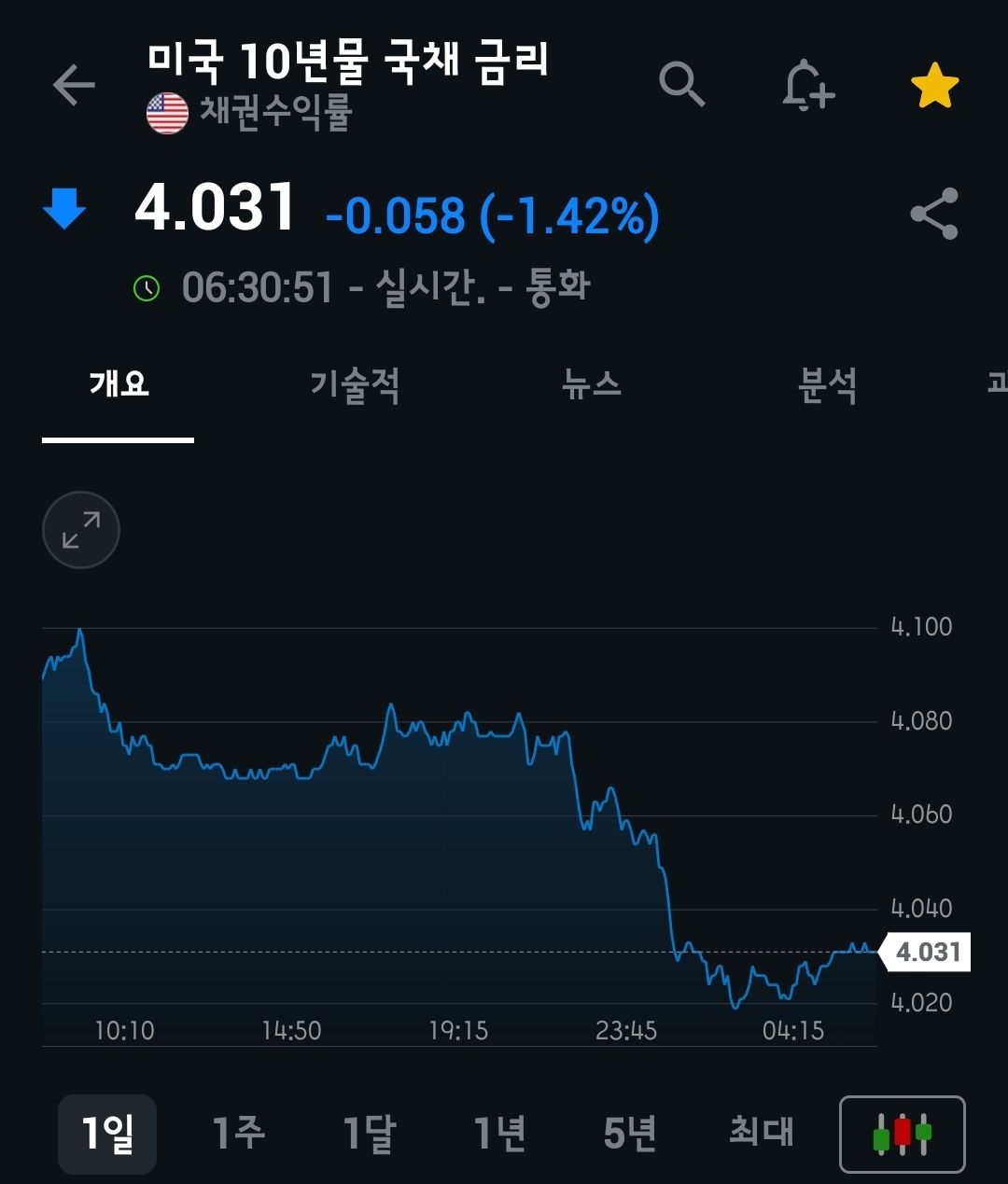1008x1184 pixels.
Task: Select the 분석 tab
Action: (827, 384)
